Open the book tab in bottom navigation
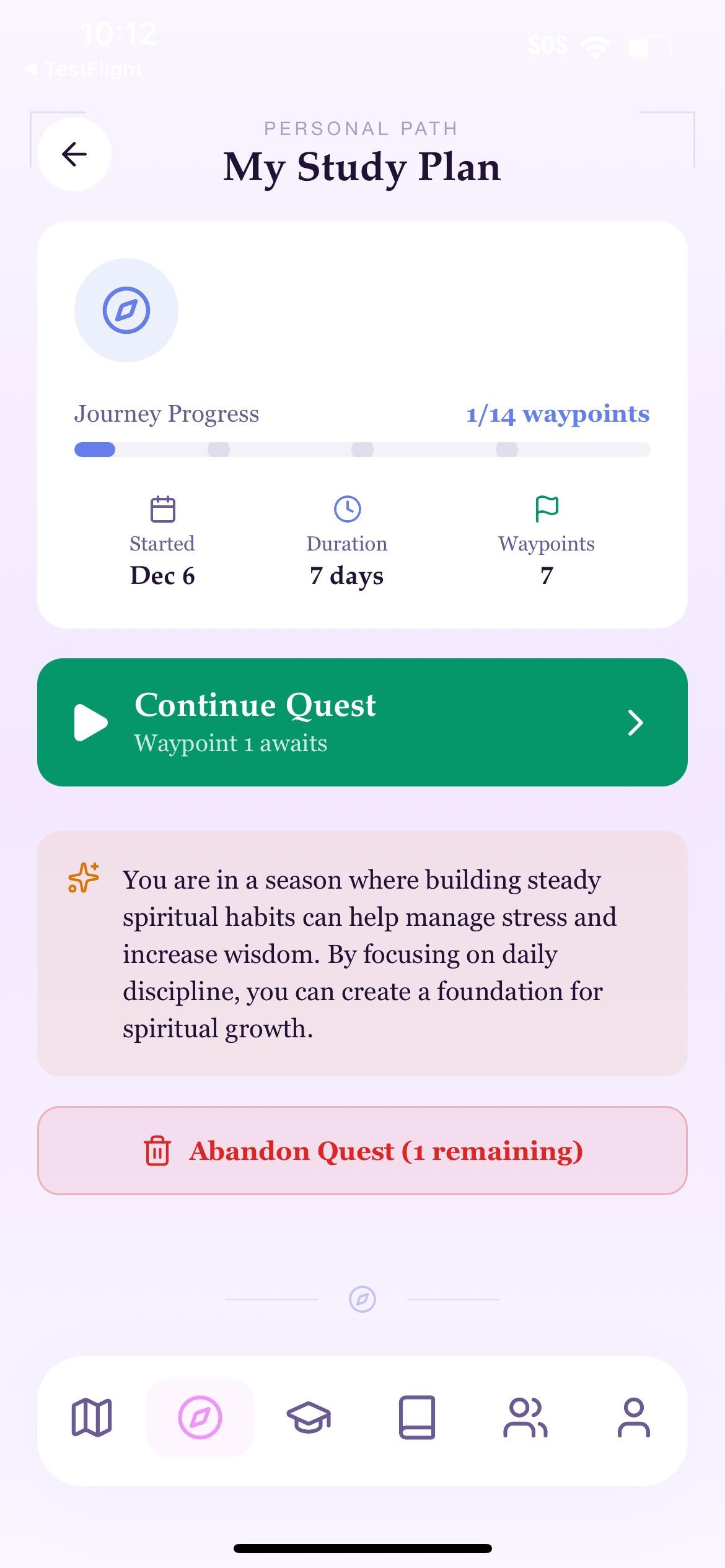Screen dimensions: 725x1568 416,1417
